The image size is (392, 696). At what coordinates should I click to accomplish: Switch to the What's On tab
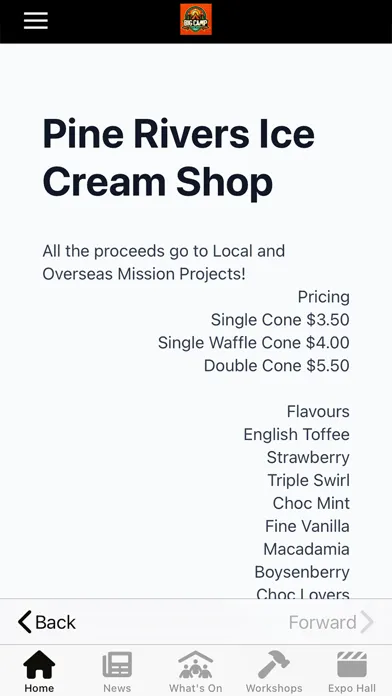click(195, 671)
